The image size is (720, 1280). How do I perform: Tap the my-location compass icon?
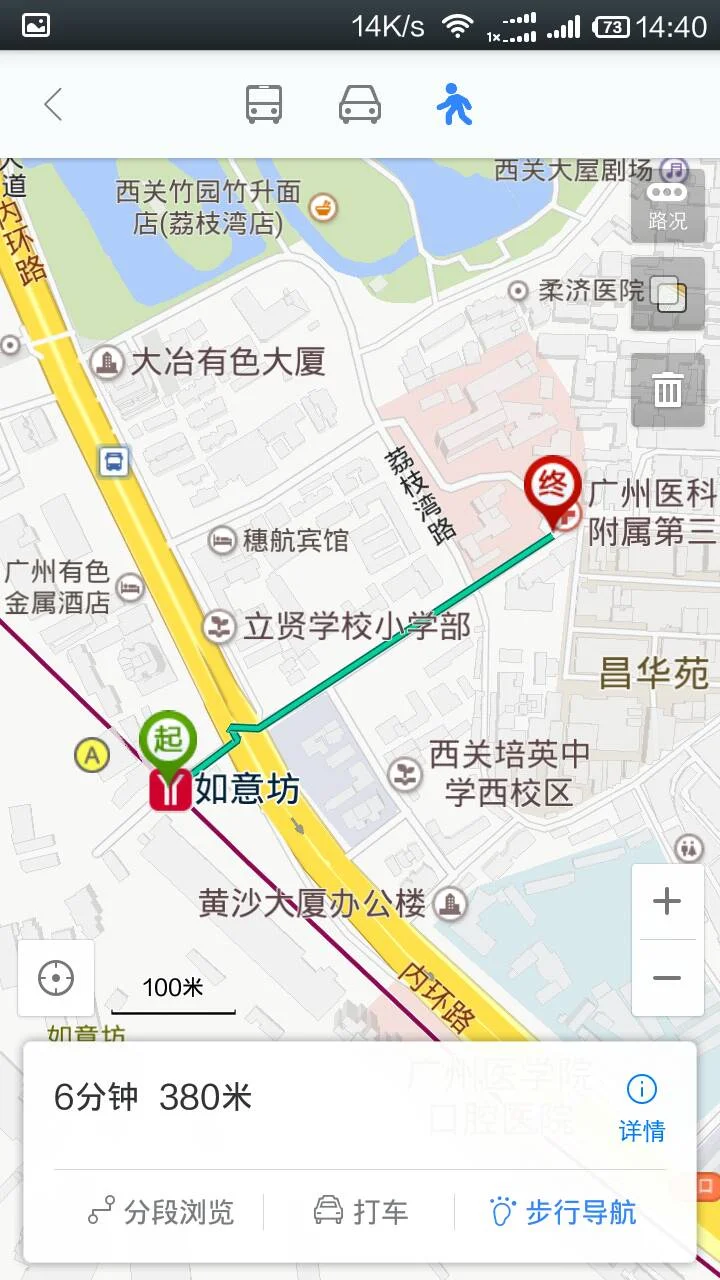click(56, 978)
